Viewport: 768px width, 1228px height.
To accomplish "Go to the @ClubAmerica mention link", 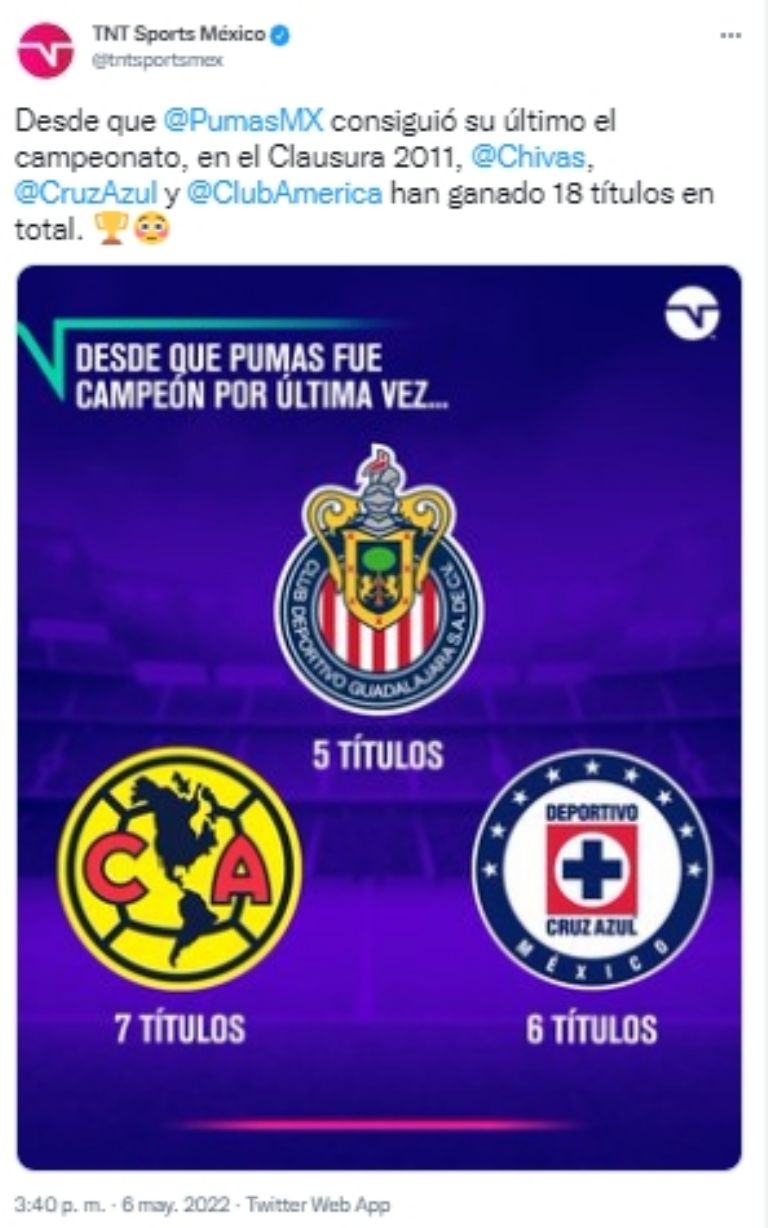I will (284, 193).
